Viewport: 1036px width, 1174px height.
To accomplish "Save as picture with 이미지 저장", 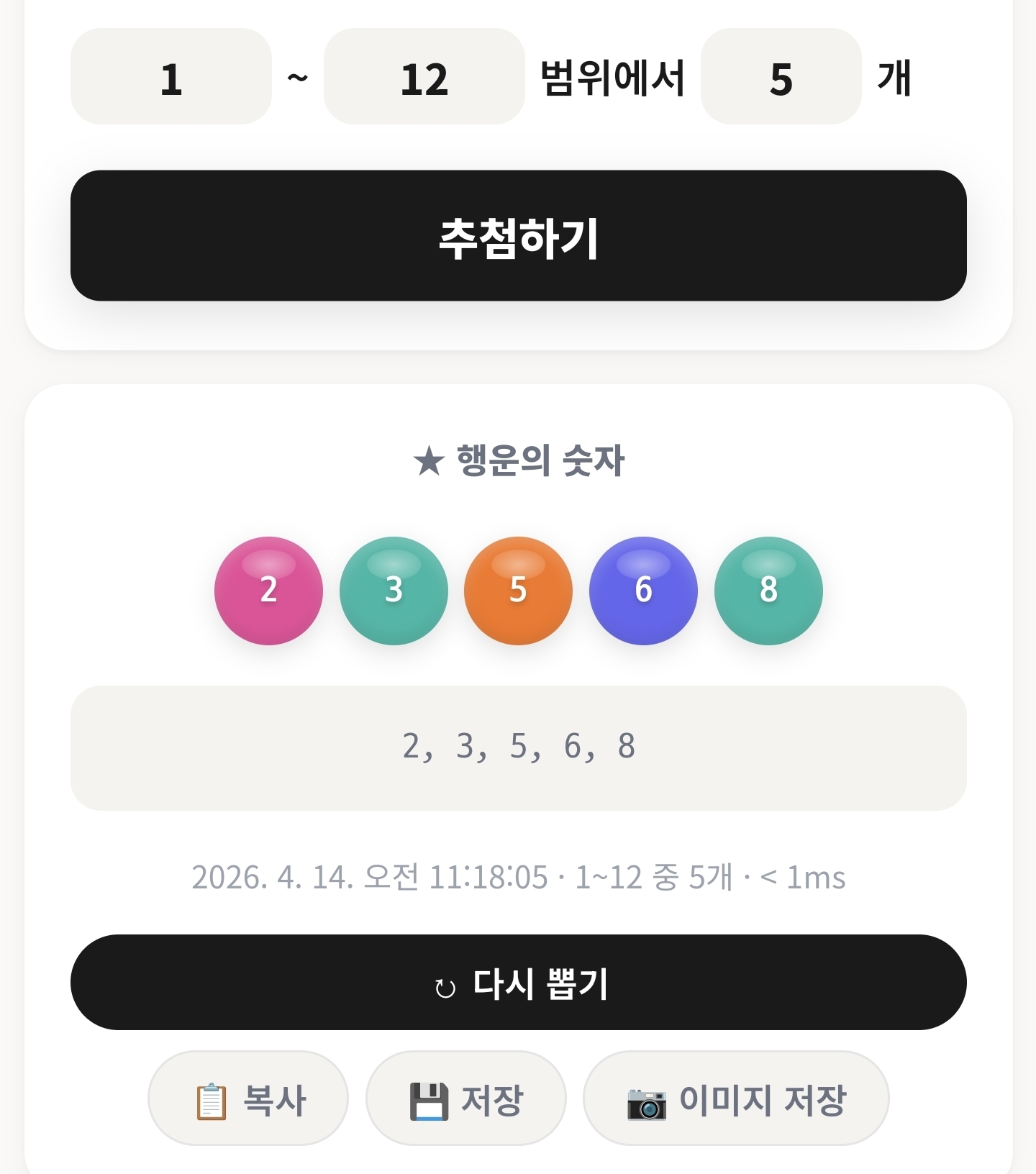I will pyautogui.click(x=736, y=1098).
